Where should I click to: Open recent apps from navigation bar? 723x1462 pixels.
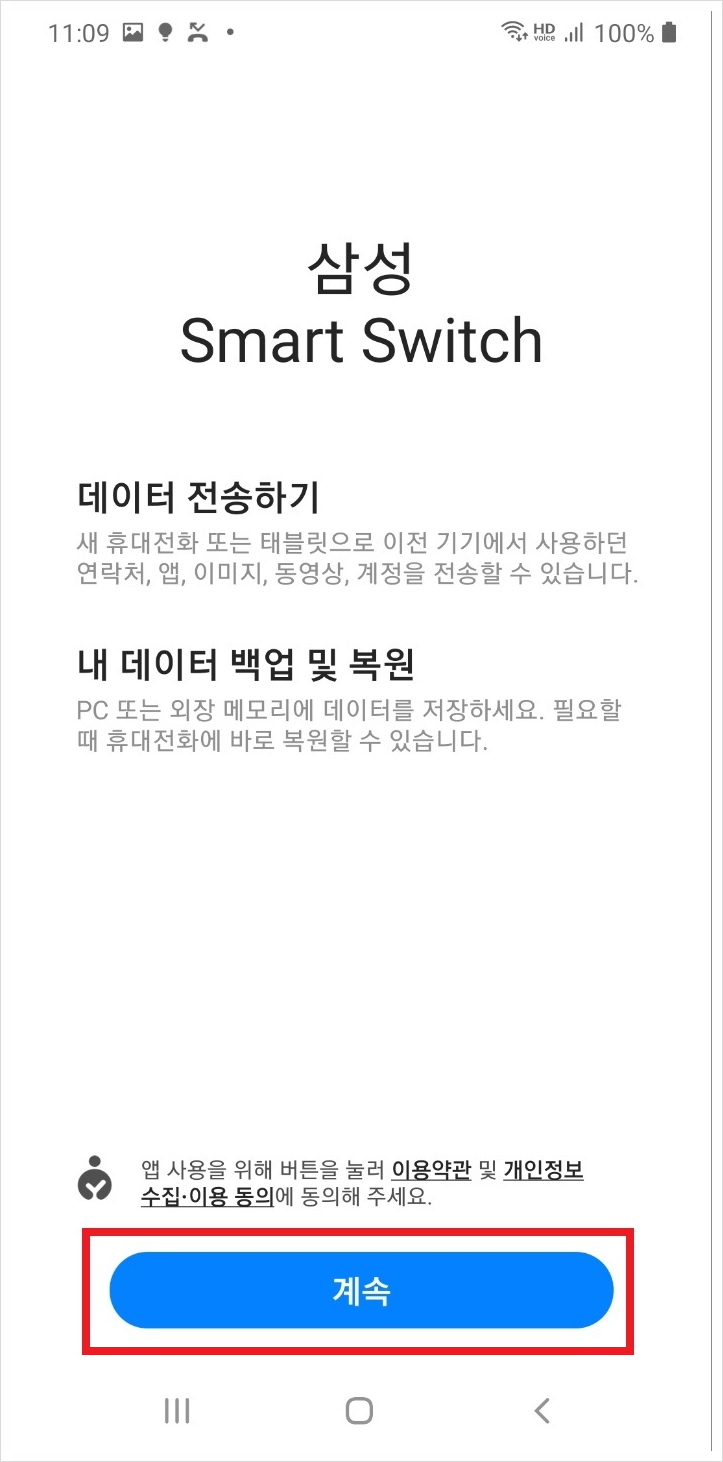[177, 1410]
